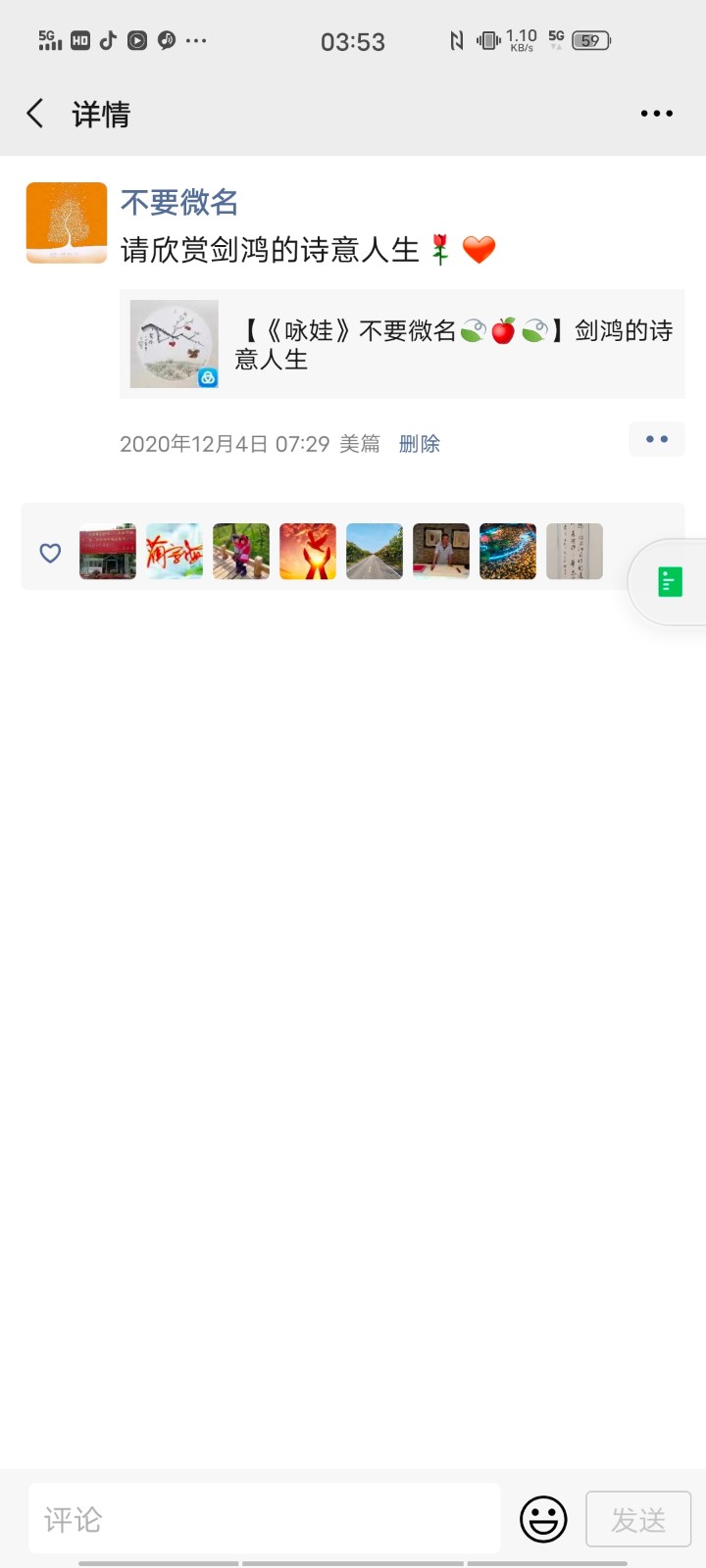The image size is (706, 1568).
Task: Open the shared 《咏娃》 article card
Action: coord(402,344)
